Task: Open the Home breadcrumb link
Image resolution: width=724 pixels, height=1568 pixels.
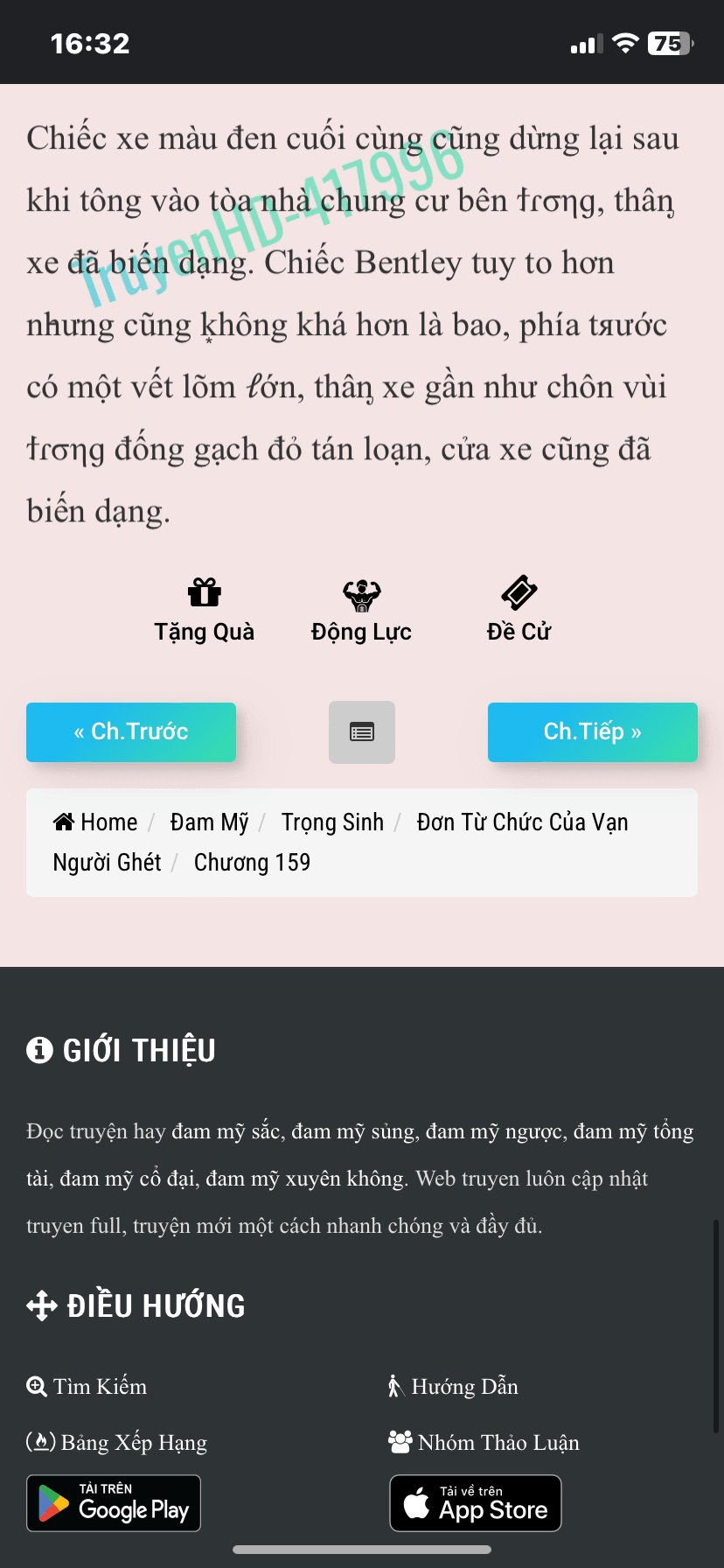Action: pyautogui.click(x=95, y=822)
